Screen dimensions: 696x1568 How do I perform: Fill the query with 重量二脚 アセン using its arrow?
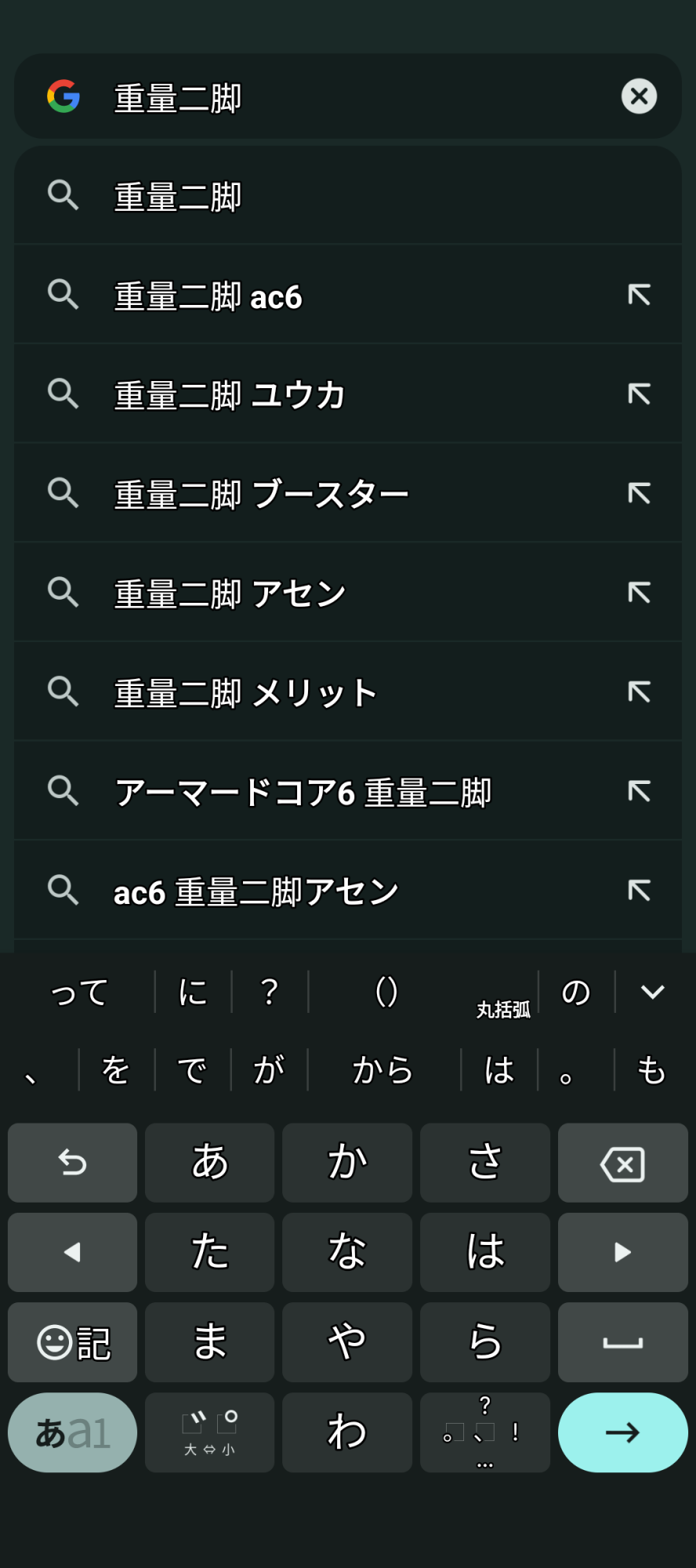[639, 593]
